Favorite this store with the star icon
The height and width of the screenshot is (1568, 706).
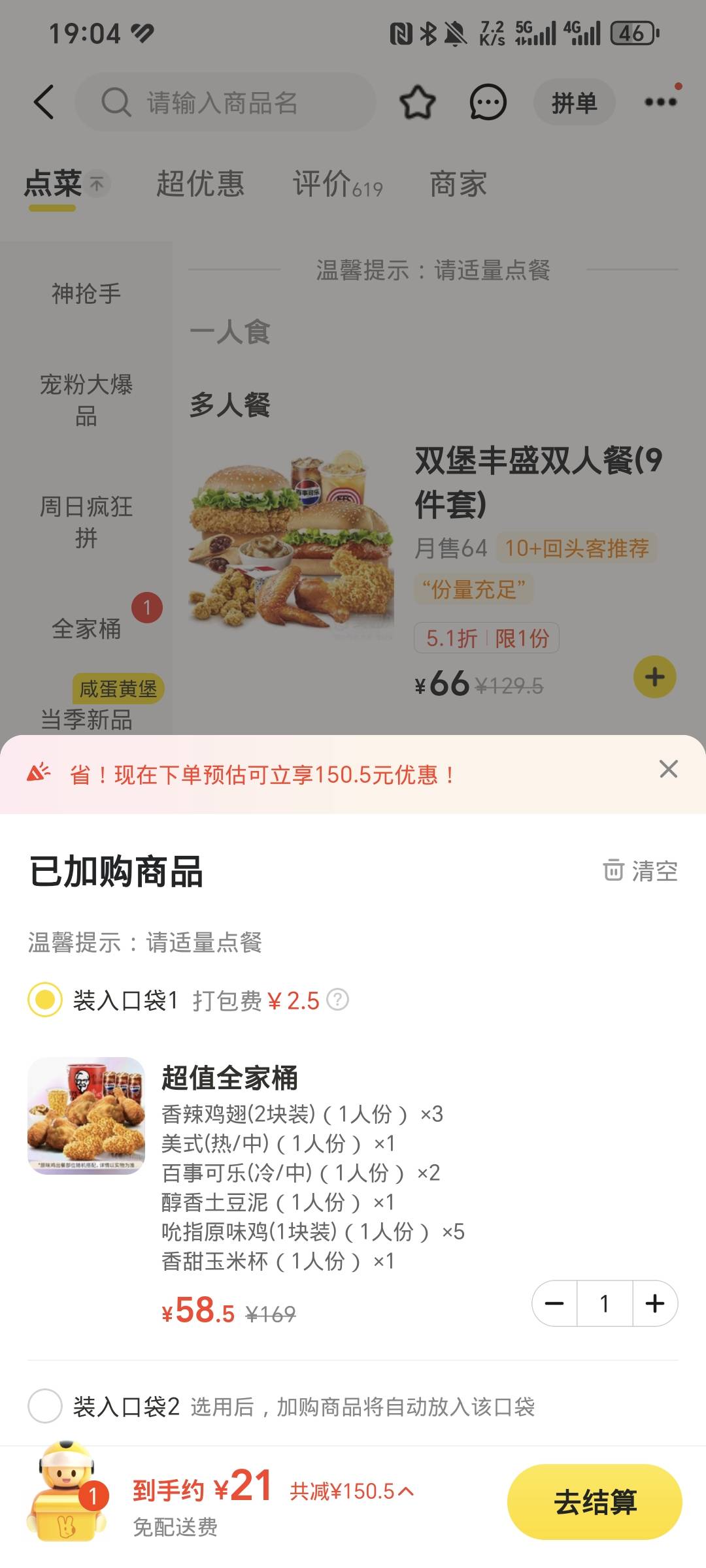[x=417, y=103]
